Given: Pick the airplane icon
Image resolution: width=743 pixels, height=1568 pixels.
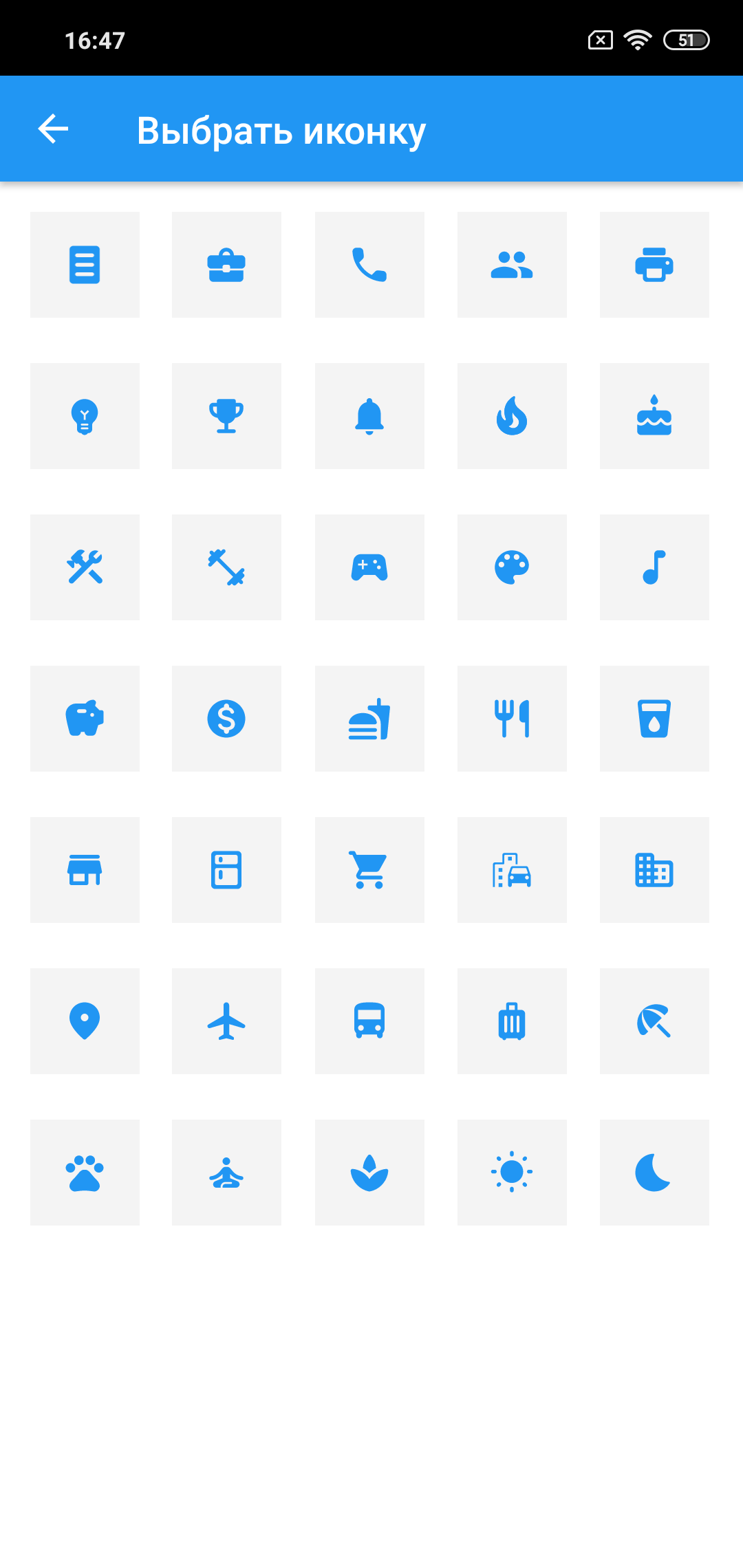Looking at the screenshot, I should pos(226,1021).
